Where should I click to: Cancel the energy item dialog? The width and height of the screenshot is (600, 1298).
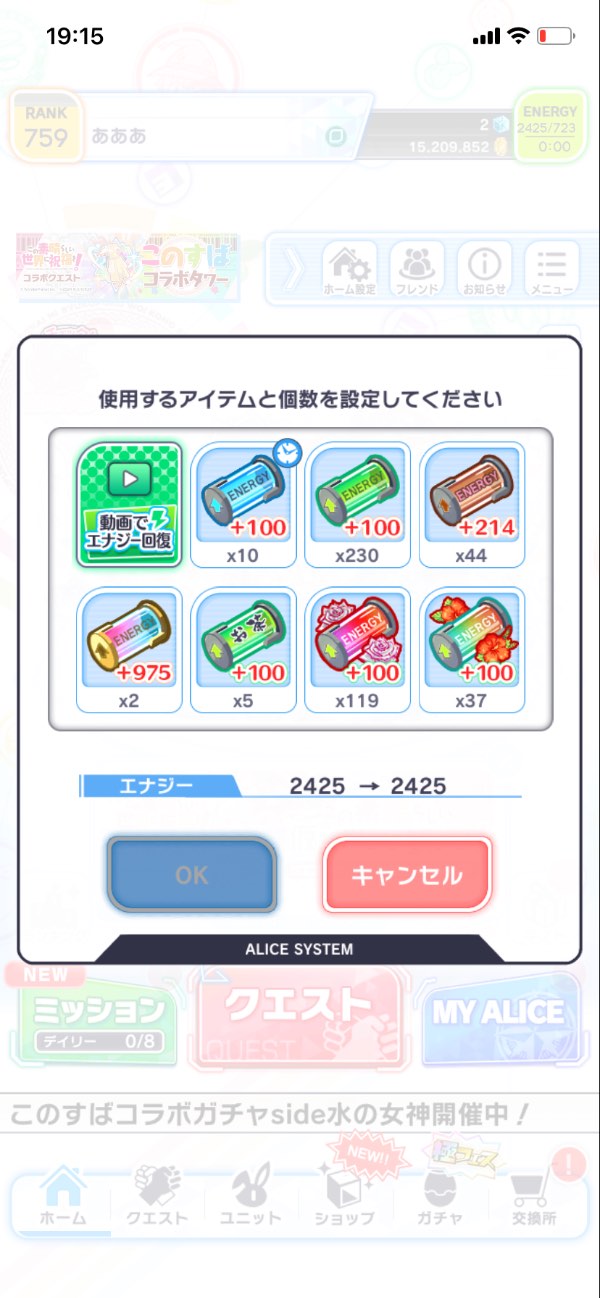point(407,875)
